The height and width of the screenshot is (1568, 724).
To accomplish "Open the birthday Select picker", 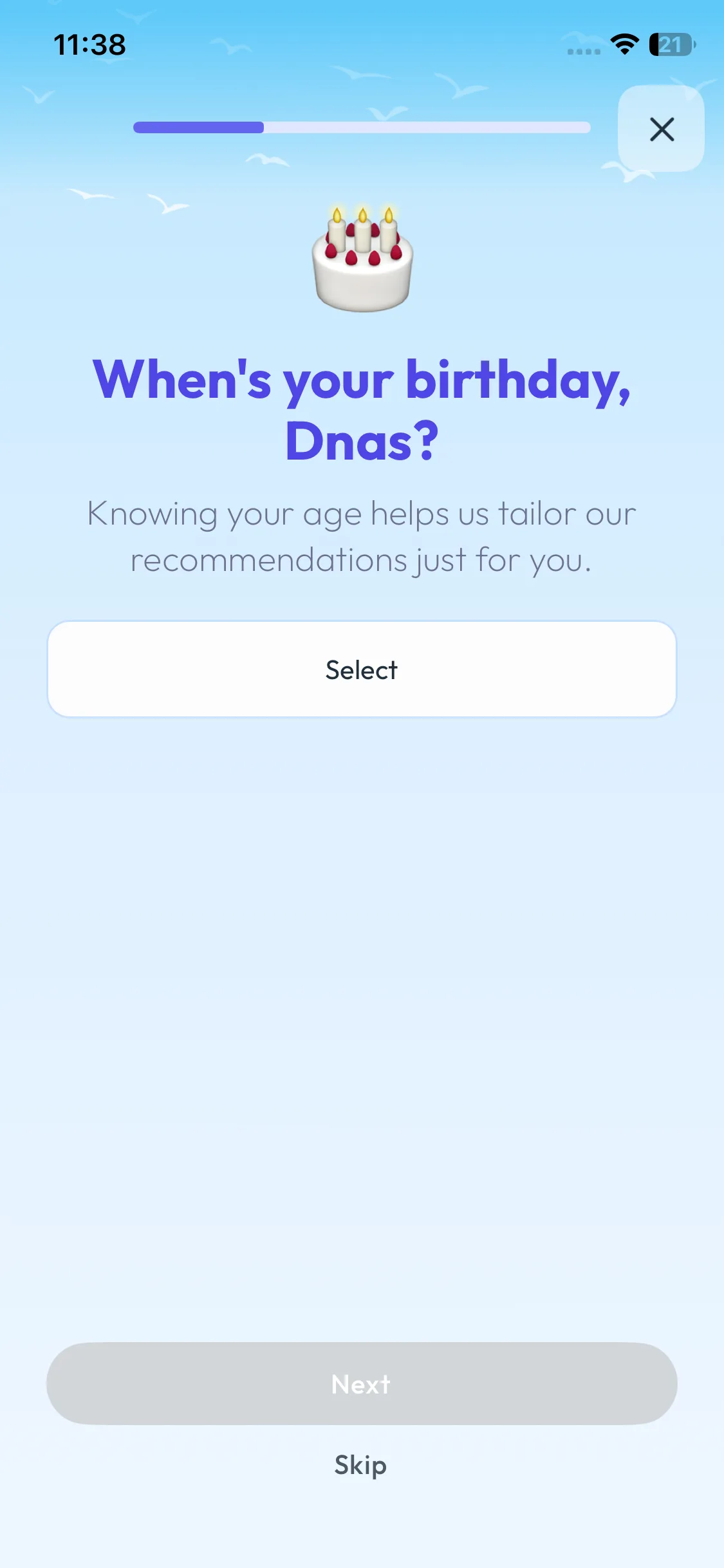I will 362,669.
